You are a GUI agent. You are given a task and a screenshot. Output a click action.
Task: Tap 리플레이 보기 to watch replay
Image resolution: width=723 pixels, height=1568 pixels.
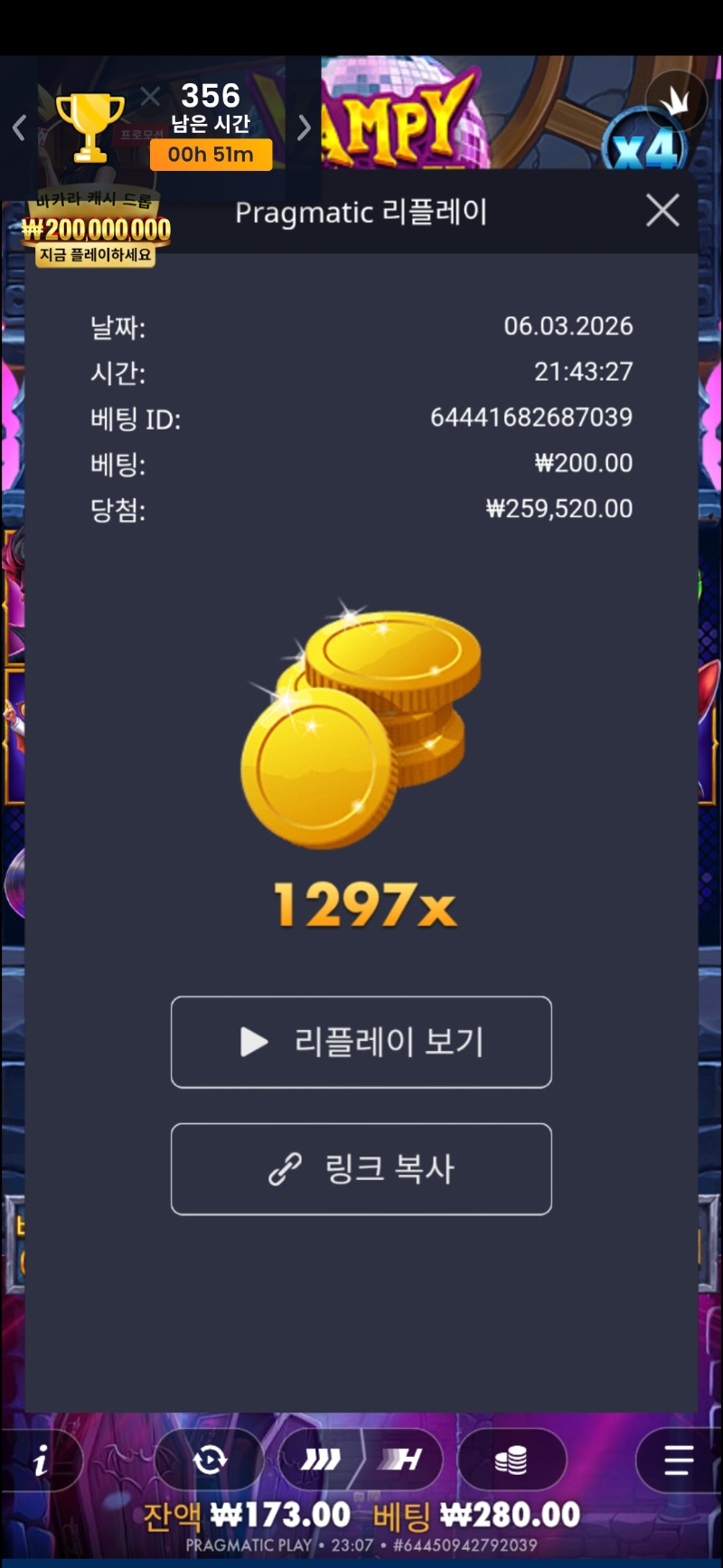361,1042
